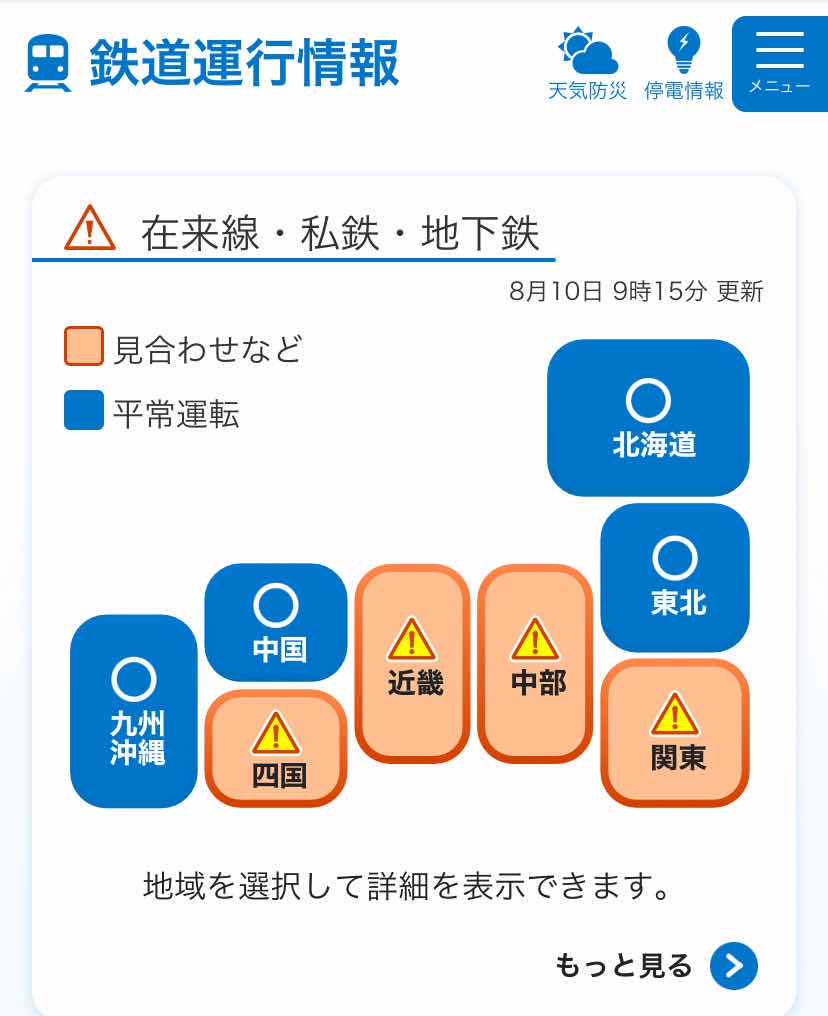View 関東 train delays

(x=675, y=733)
